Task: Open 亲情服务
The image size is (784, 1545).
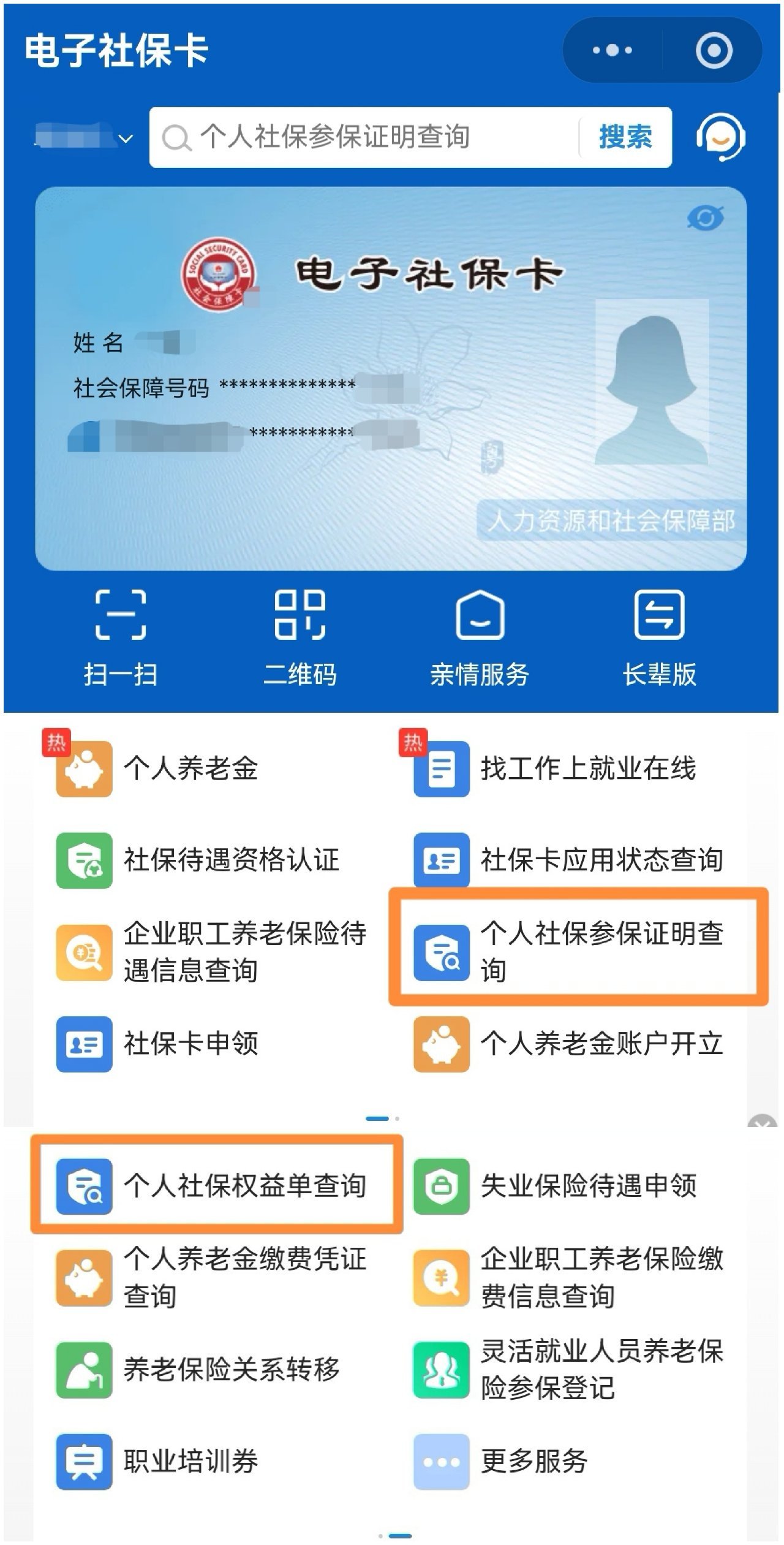Action: coord(480,637)
